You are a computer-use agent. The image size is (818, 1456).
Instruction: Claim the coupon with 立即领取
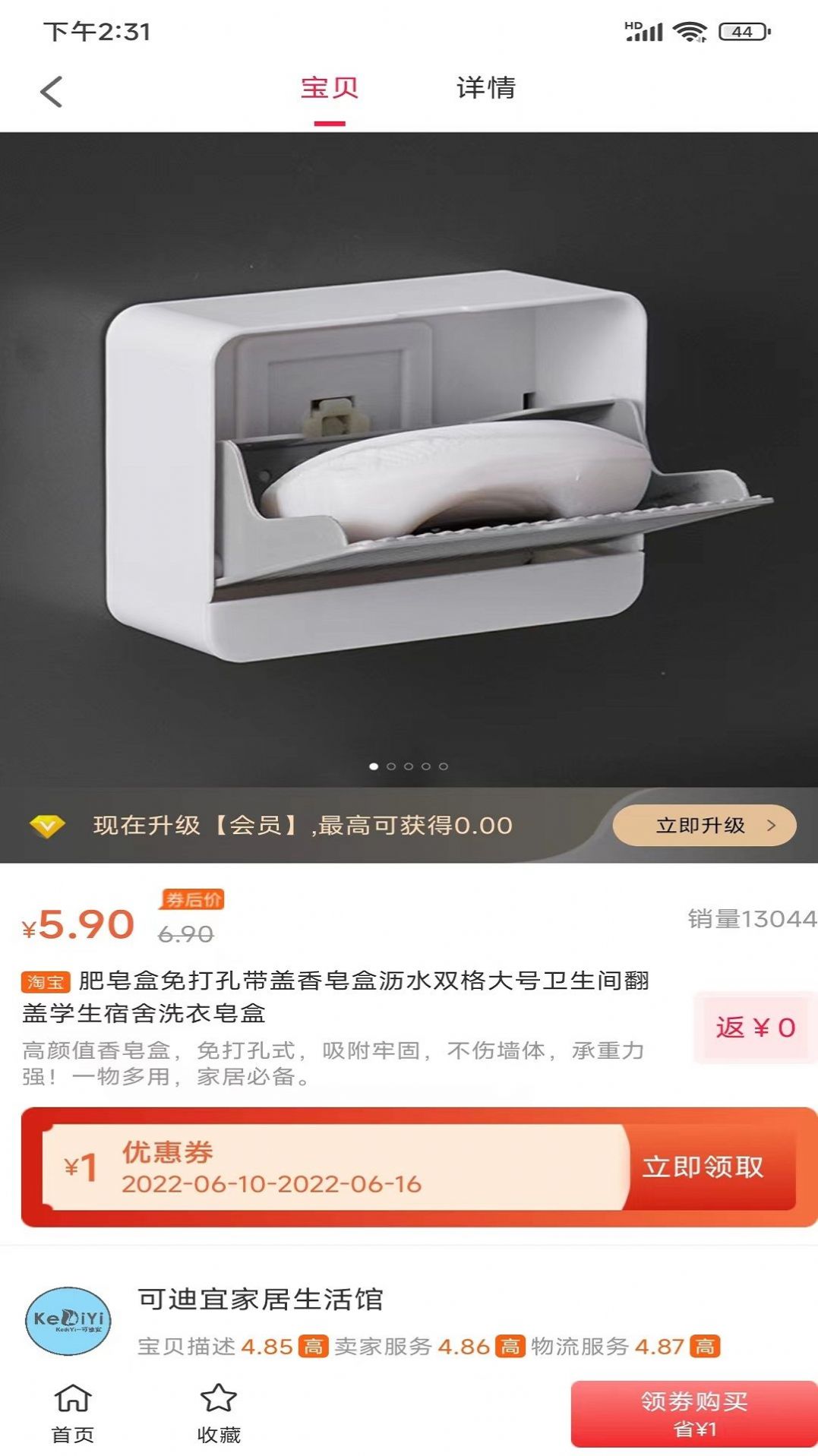[703, 1167]
